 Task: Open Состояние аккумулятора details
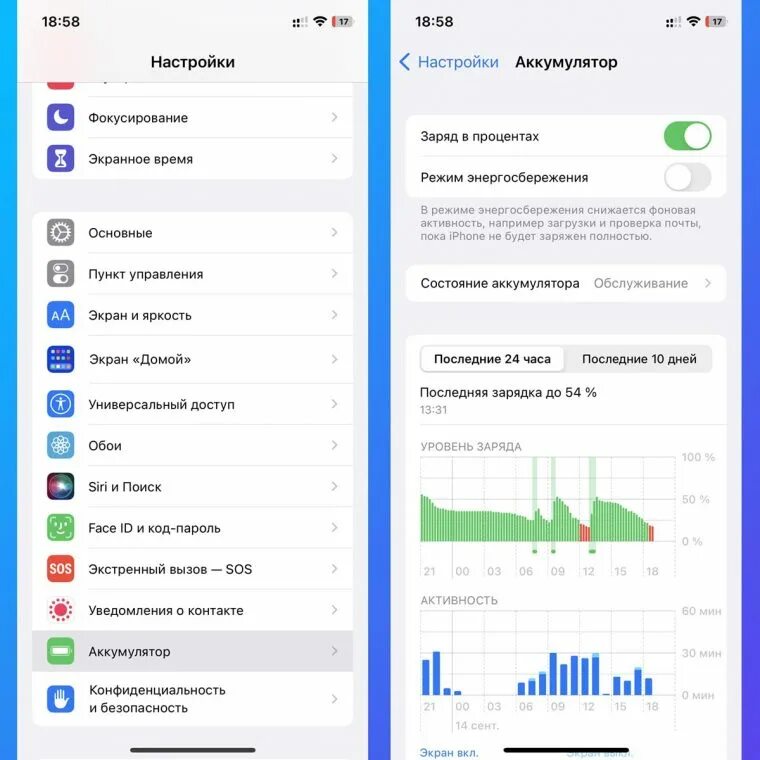click(565, 284)
